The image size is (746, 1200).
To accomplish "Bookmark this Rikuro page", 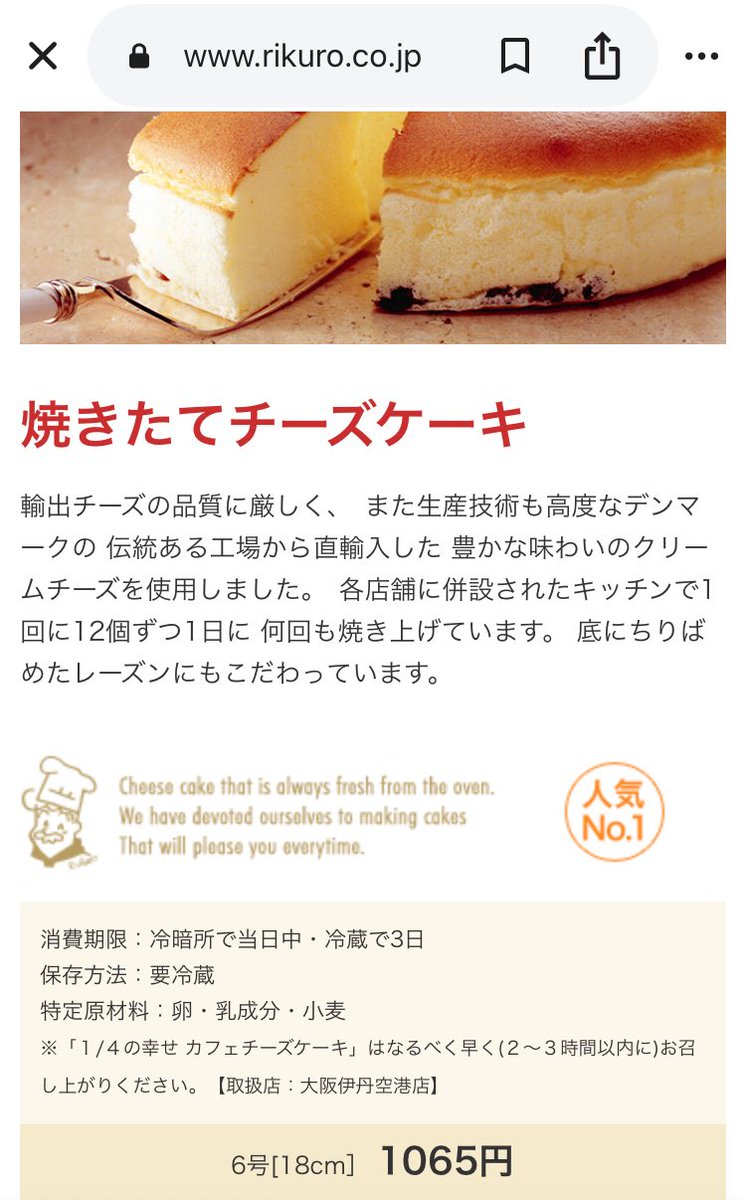I will coord(514,57).
